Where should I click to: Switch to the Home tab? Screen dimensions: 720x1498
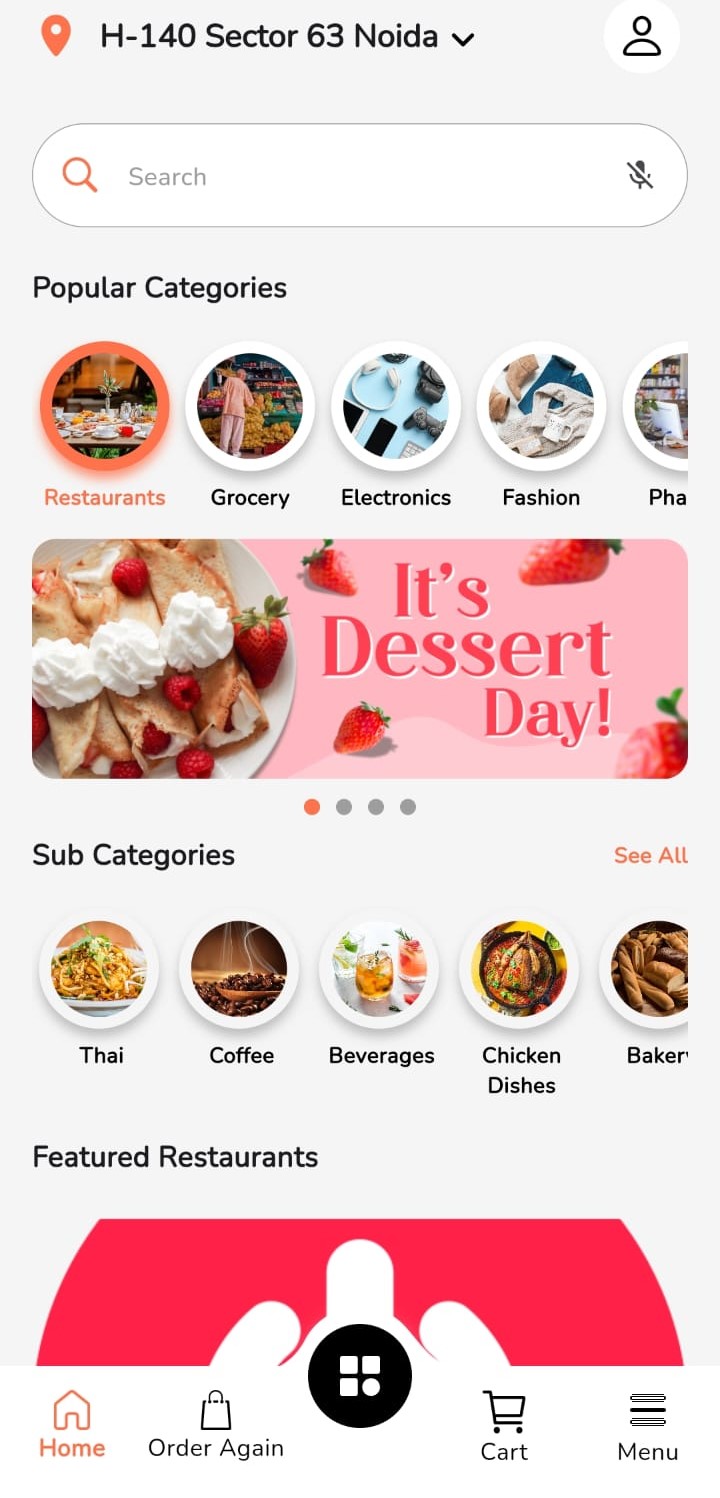point(72,1425)
